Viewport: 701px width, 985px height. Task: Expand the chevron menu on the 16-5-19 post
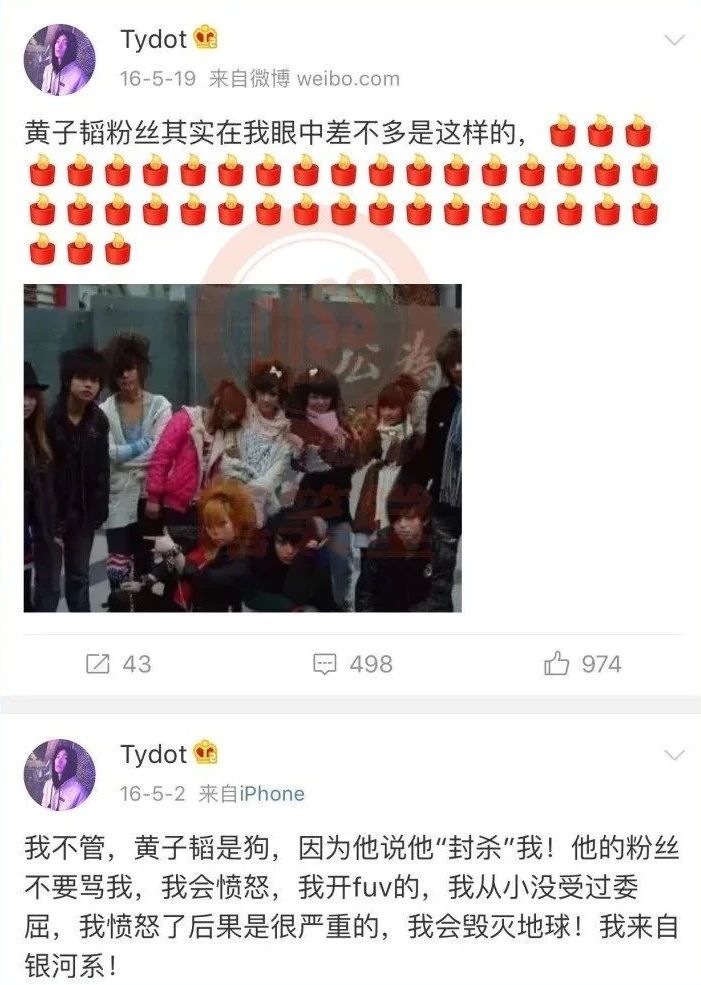[x=675, y=41]
